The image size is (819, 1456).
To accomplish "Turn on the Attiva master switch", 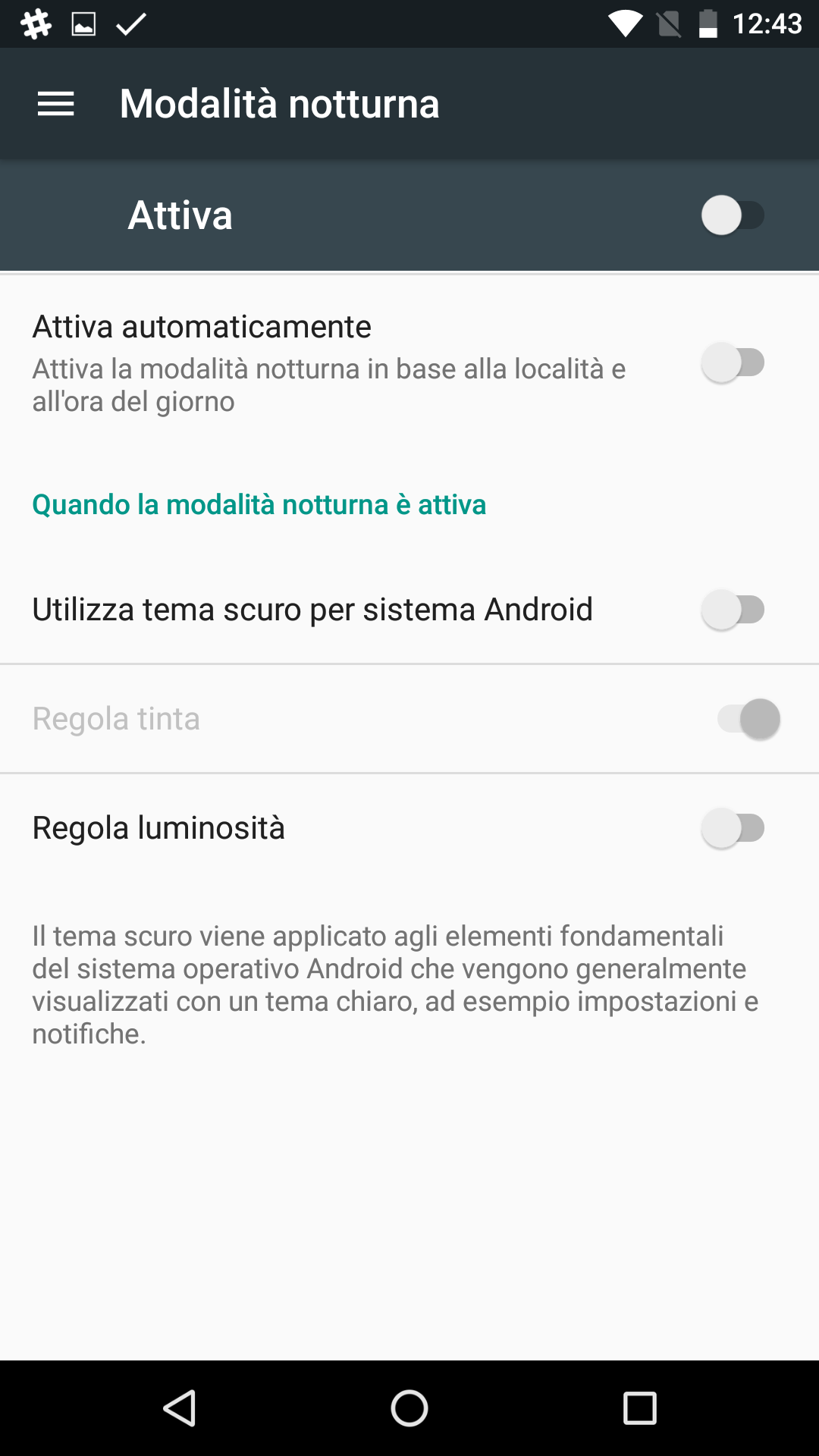I will pos(733,215).
